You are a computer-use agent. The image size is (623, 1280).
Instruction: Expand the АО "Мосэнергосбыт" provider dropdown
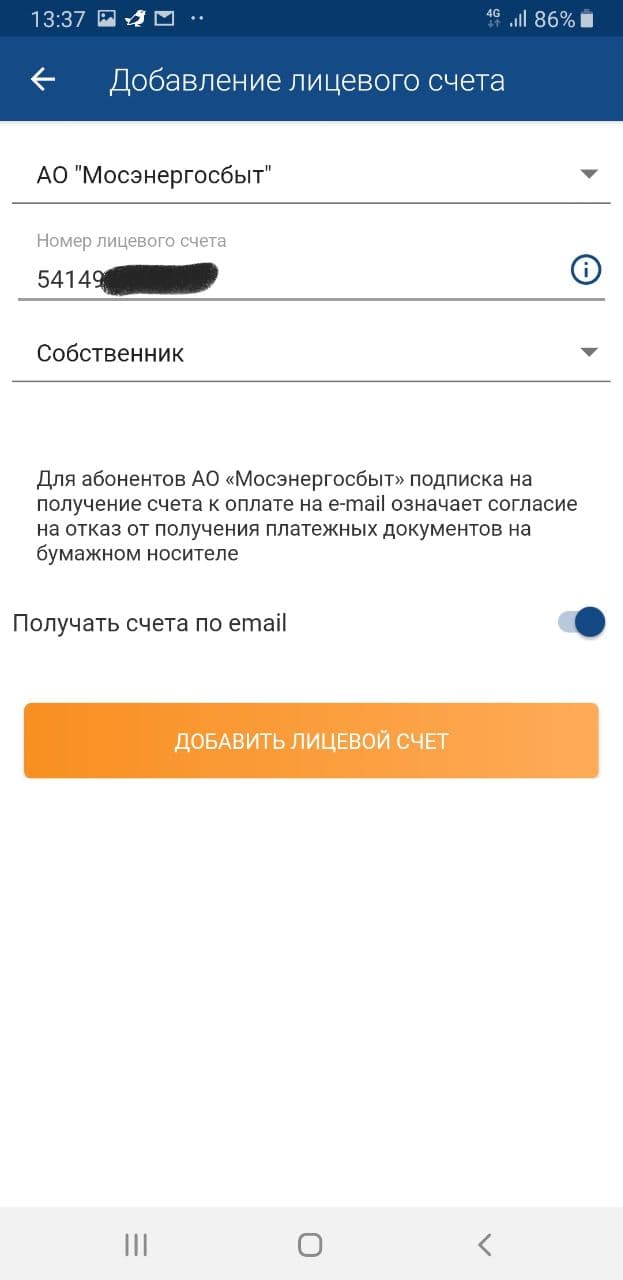point(311,176)
